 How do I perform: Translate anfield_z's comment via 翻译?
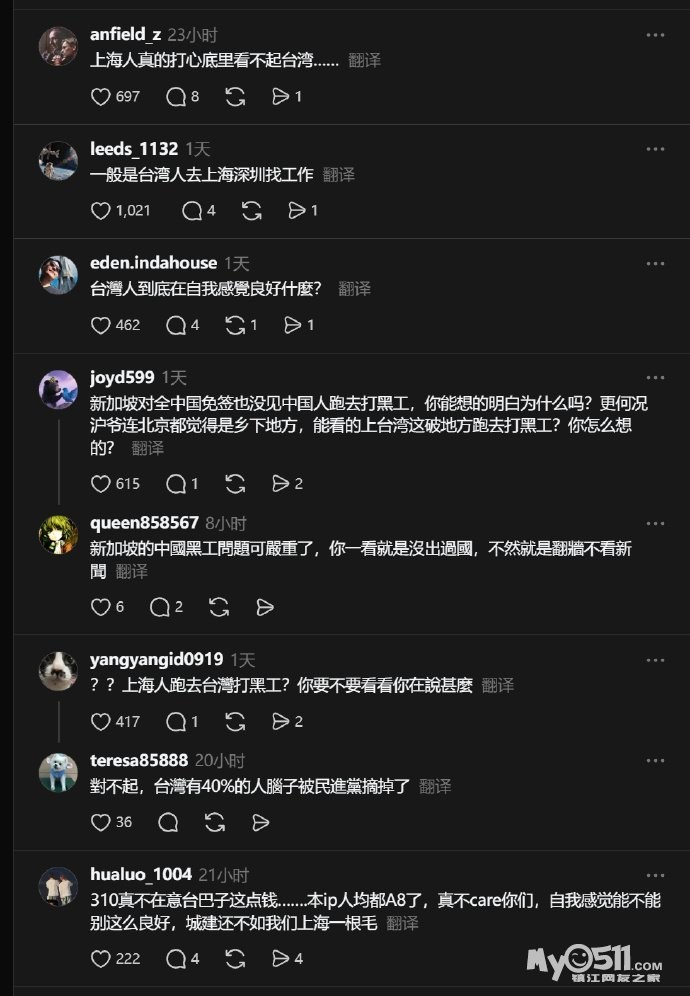point(365,60)
